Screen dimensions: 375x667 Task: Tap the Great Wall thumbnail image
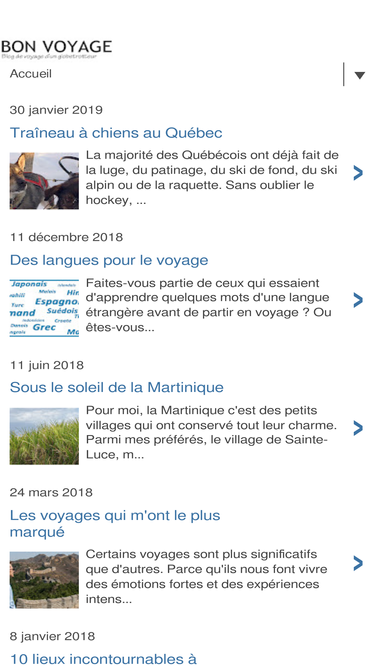click(44, 580)
